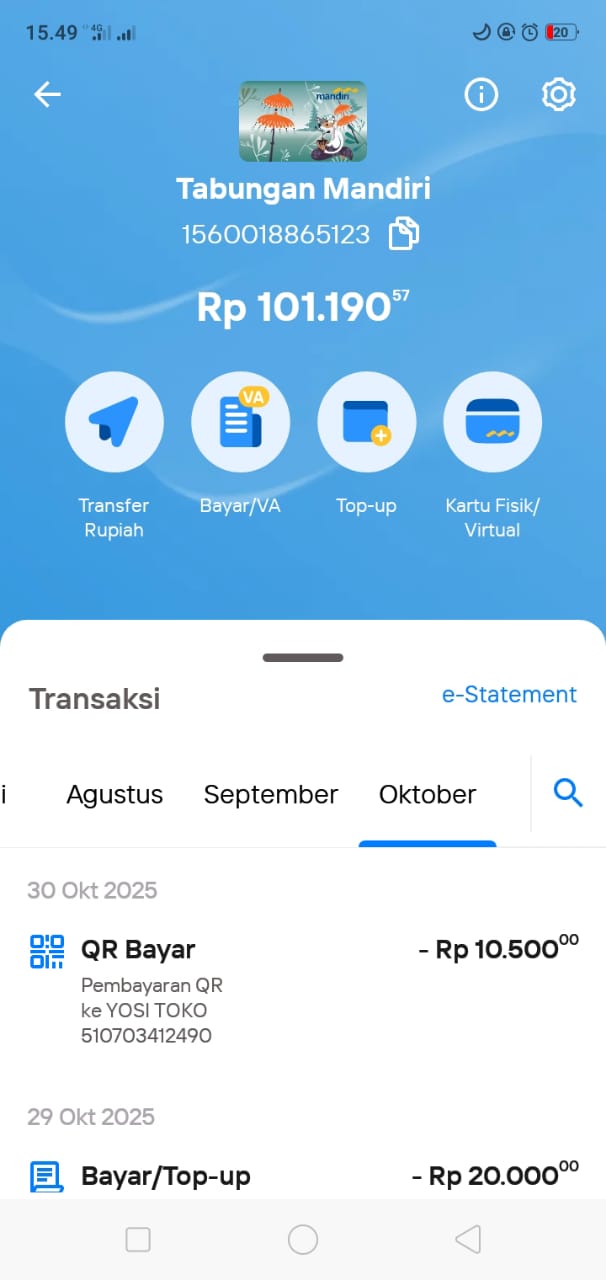Open the e-Statement link
The width and height of the screenshot is (606, 1280).
pos(509,695)
